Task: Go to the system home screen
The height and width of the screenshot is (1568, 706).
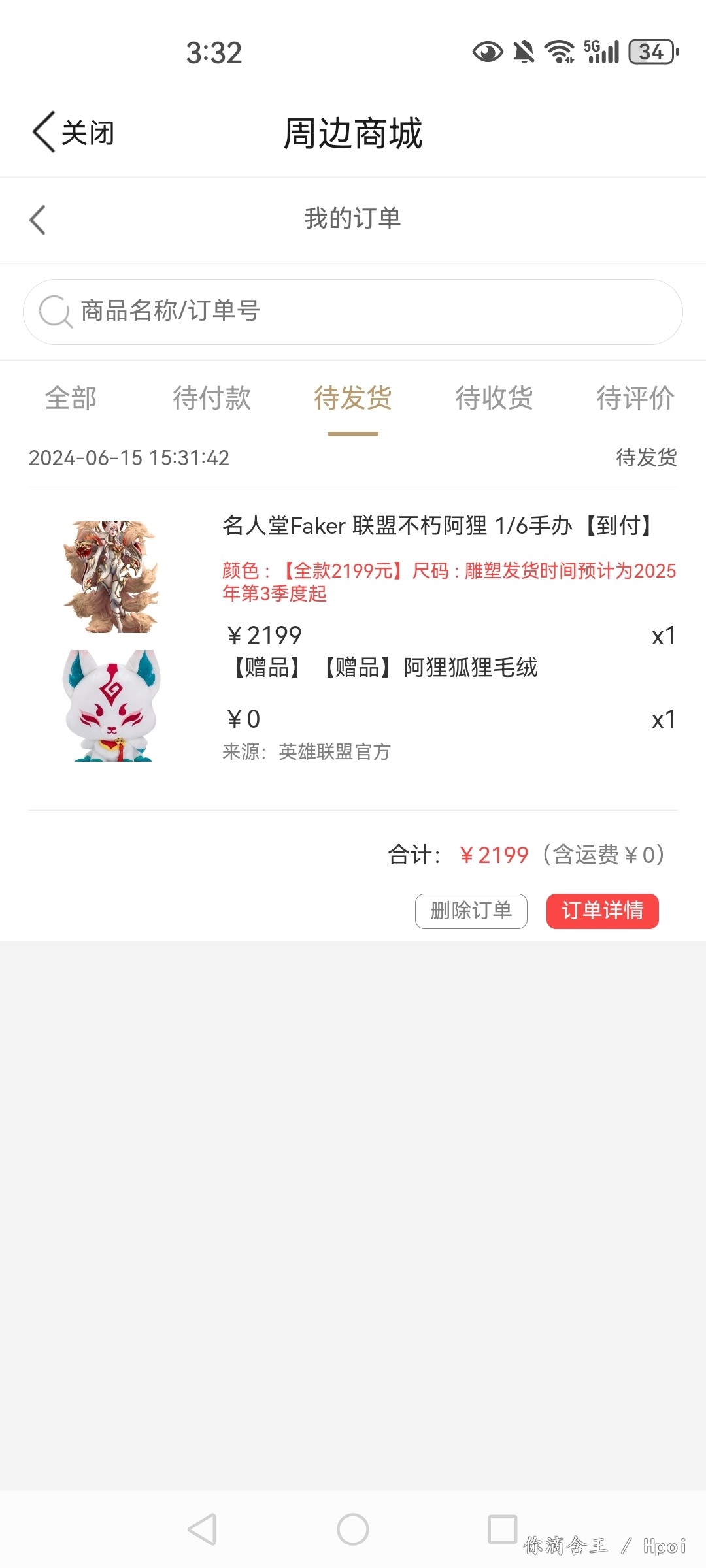Action: [353, 1529]
